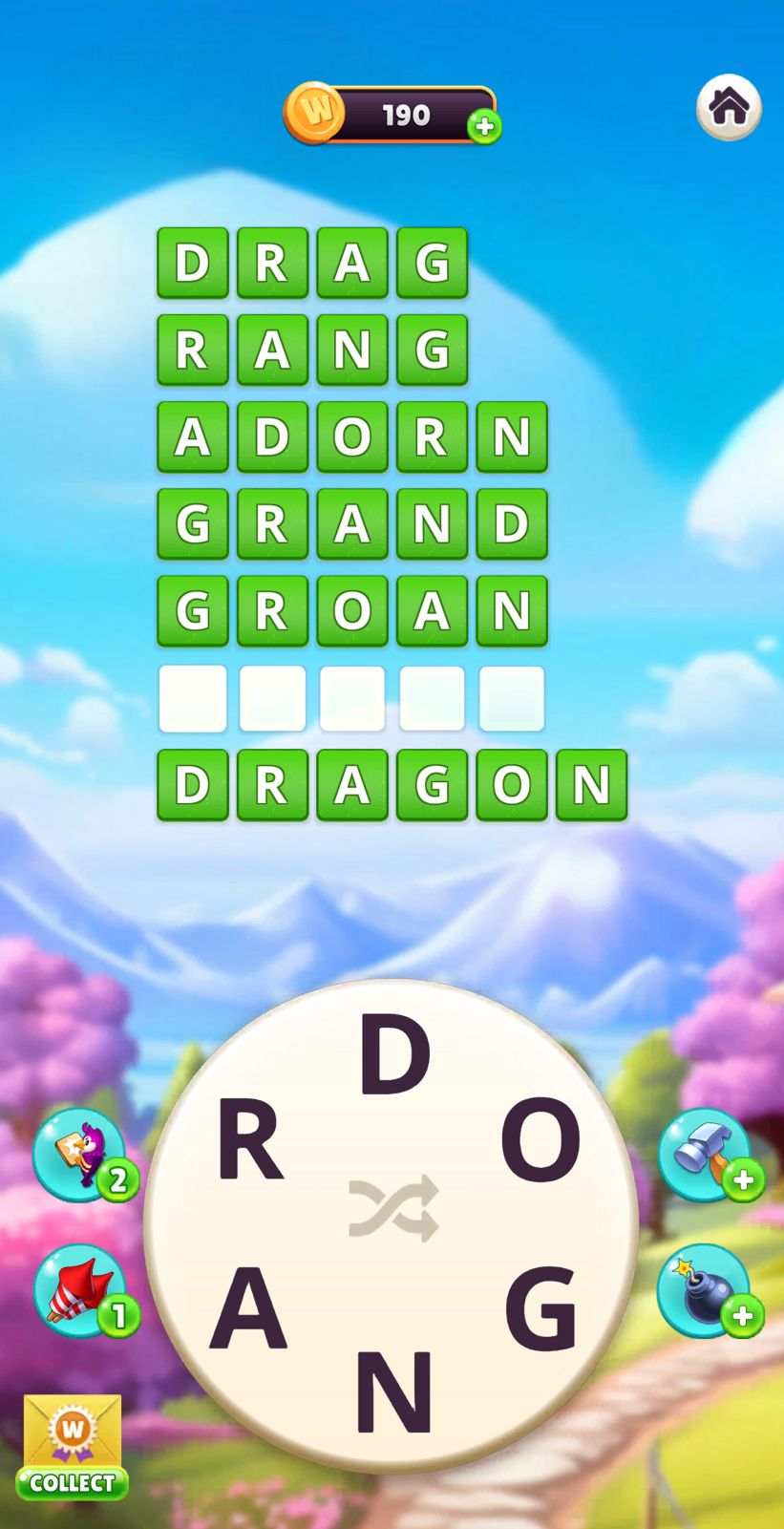Tap the Collect reward envelope
The image size is (784, 1529).
(x=73, y=1446)
